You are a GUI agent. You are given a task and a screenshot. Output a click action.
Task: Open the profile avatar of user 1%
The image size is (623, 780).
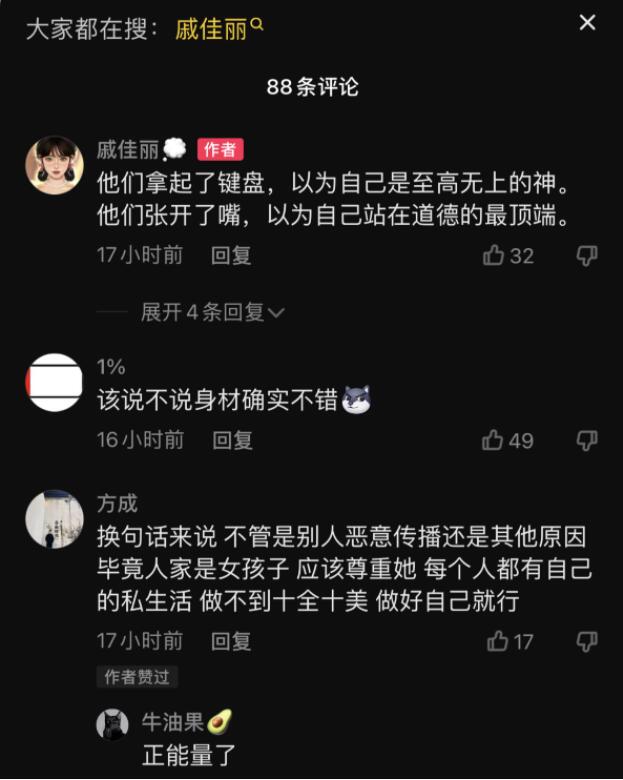54,382
